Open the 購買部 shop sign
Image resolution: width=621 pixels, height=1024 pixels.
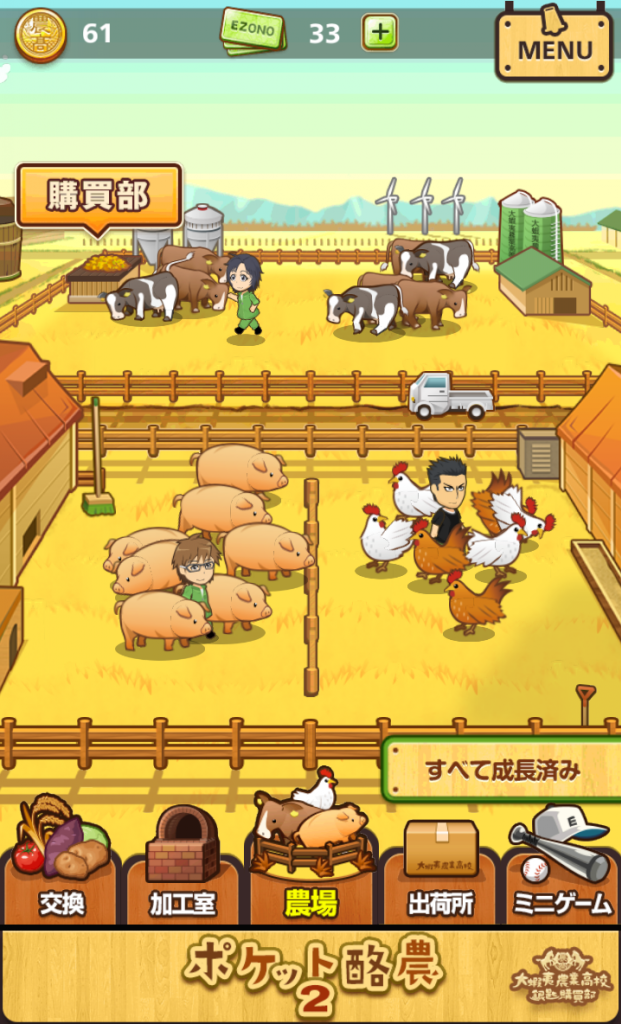click(x=98, y=197)
